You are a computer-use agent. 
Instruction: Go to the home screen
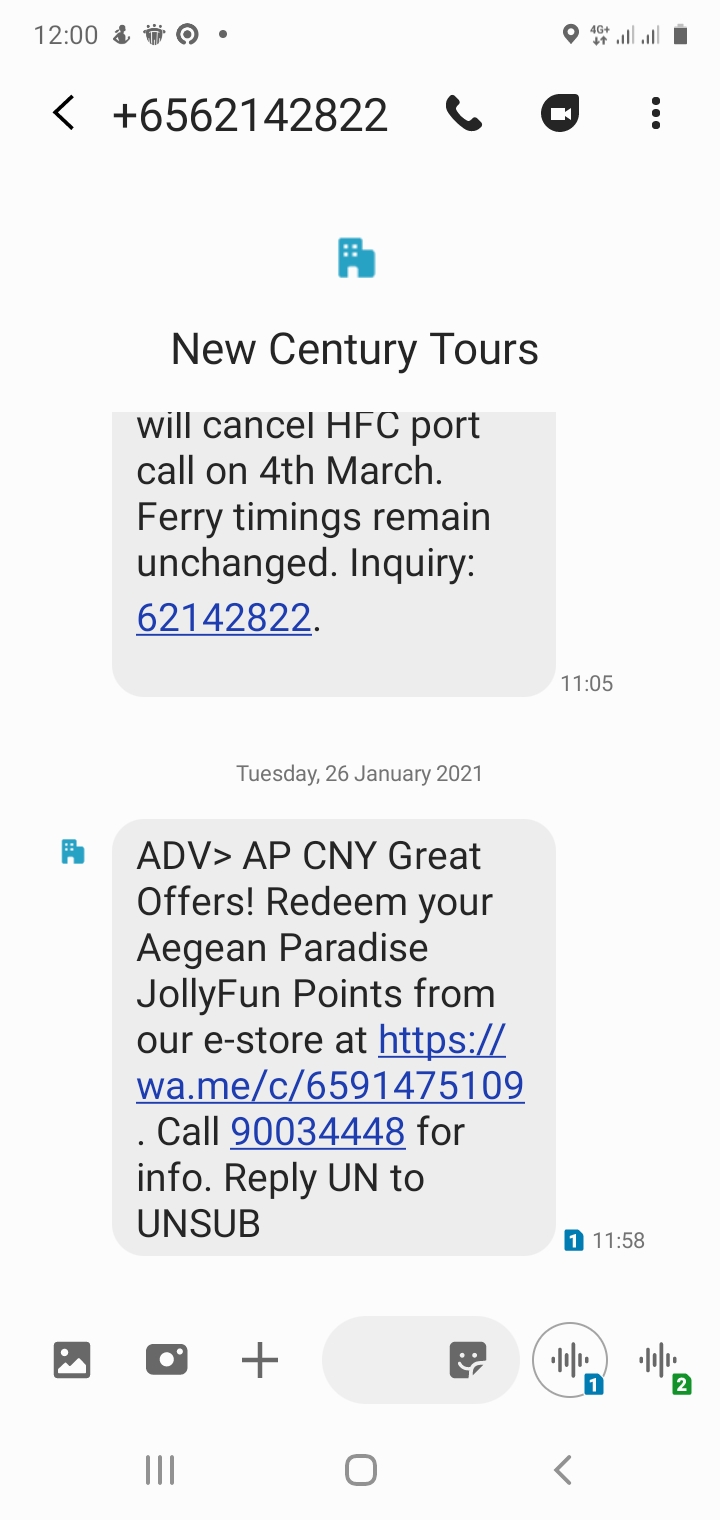360,1470
